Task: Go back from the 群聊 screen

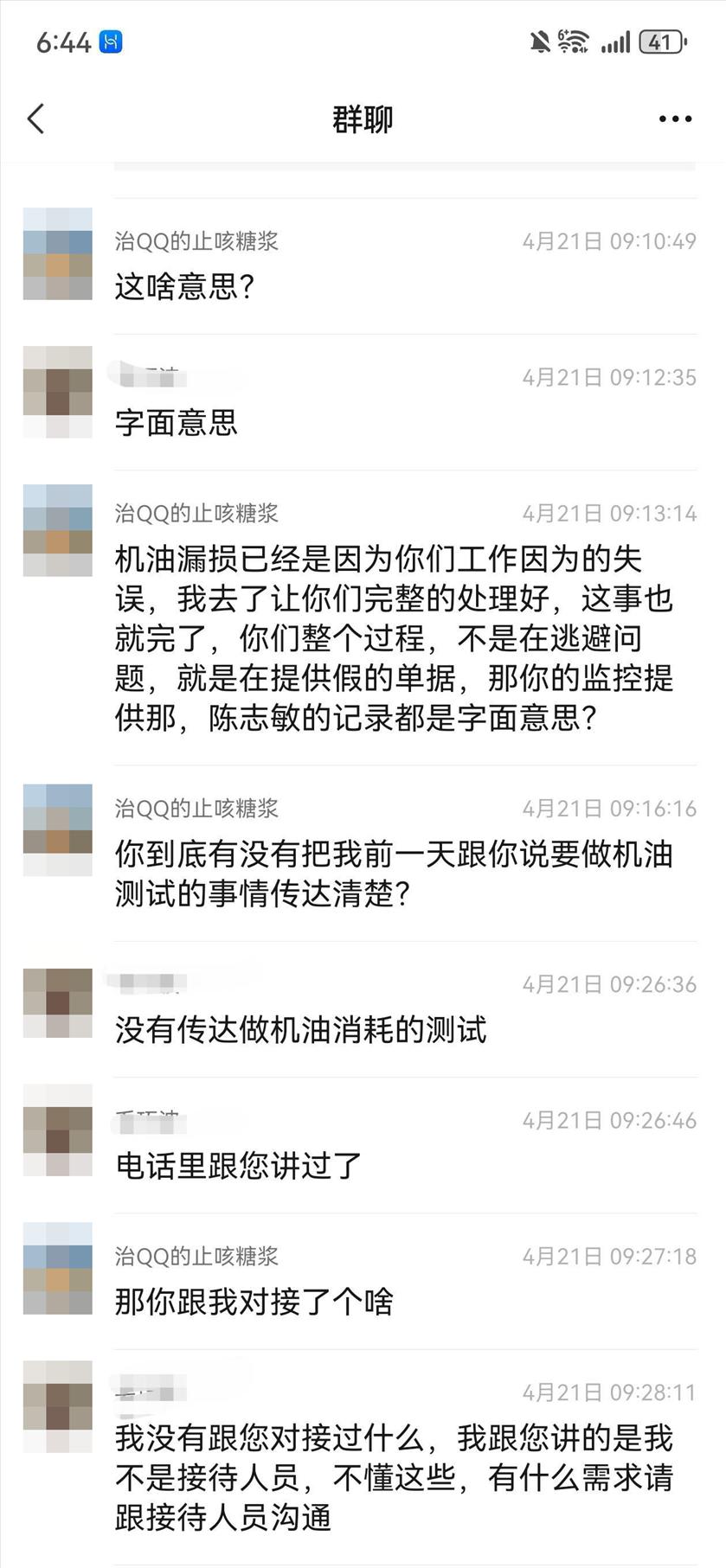Action: click(x=36, y=118)
